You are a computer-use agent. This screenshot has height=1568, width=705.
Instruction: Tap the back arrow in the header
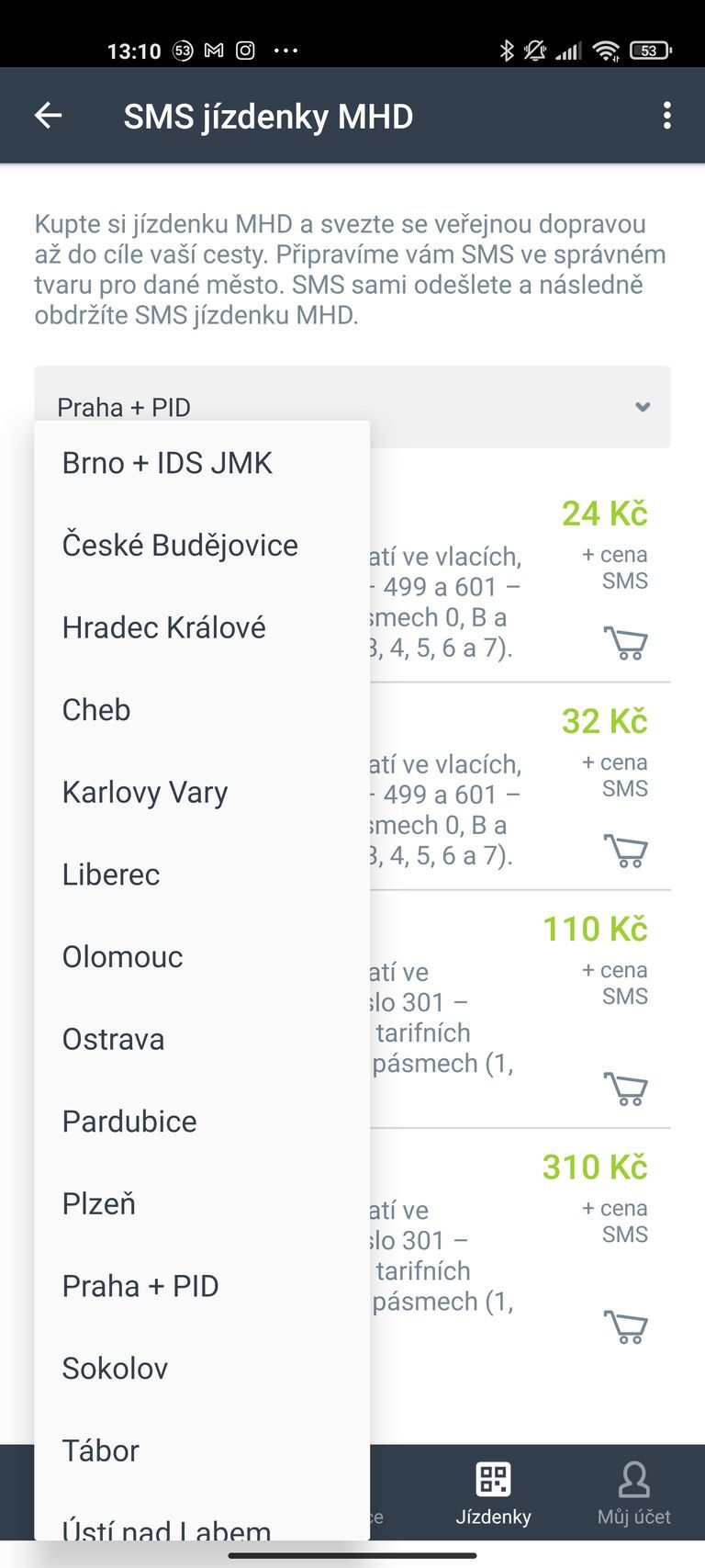point(48,115)
